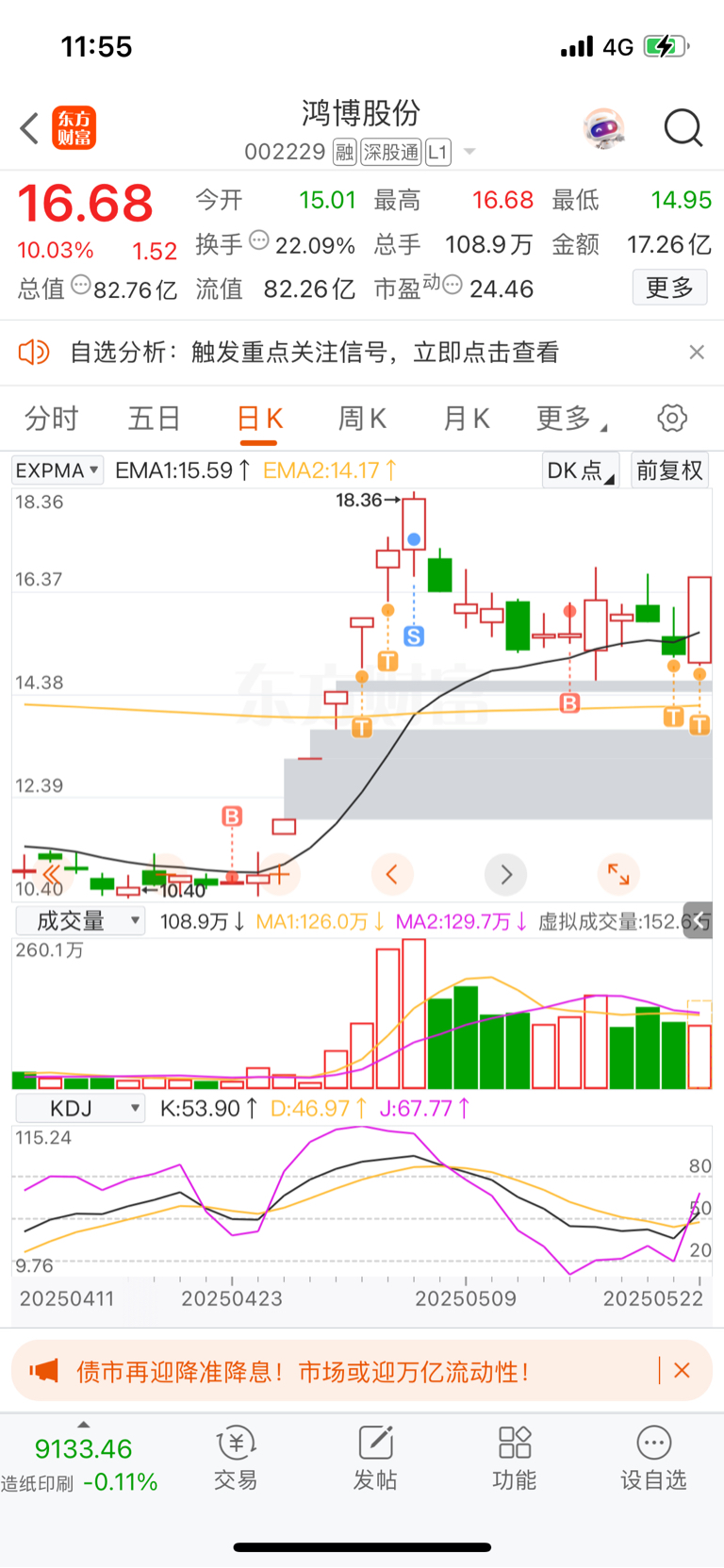Image resolution: width=724 pixels, height=1568 pixels.
Task: Select the 周K chart tab
Action: pos(362,418)
